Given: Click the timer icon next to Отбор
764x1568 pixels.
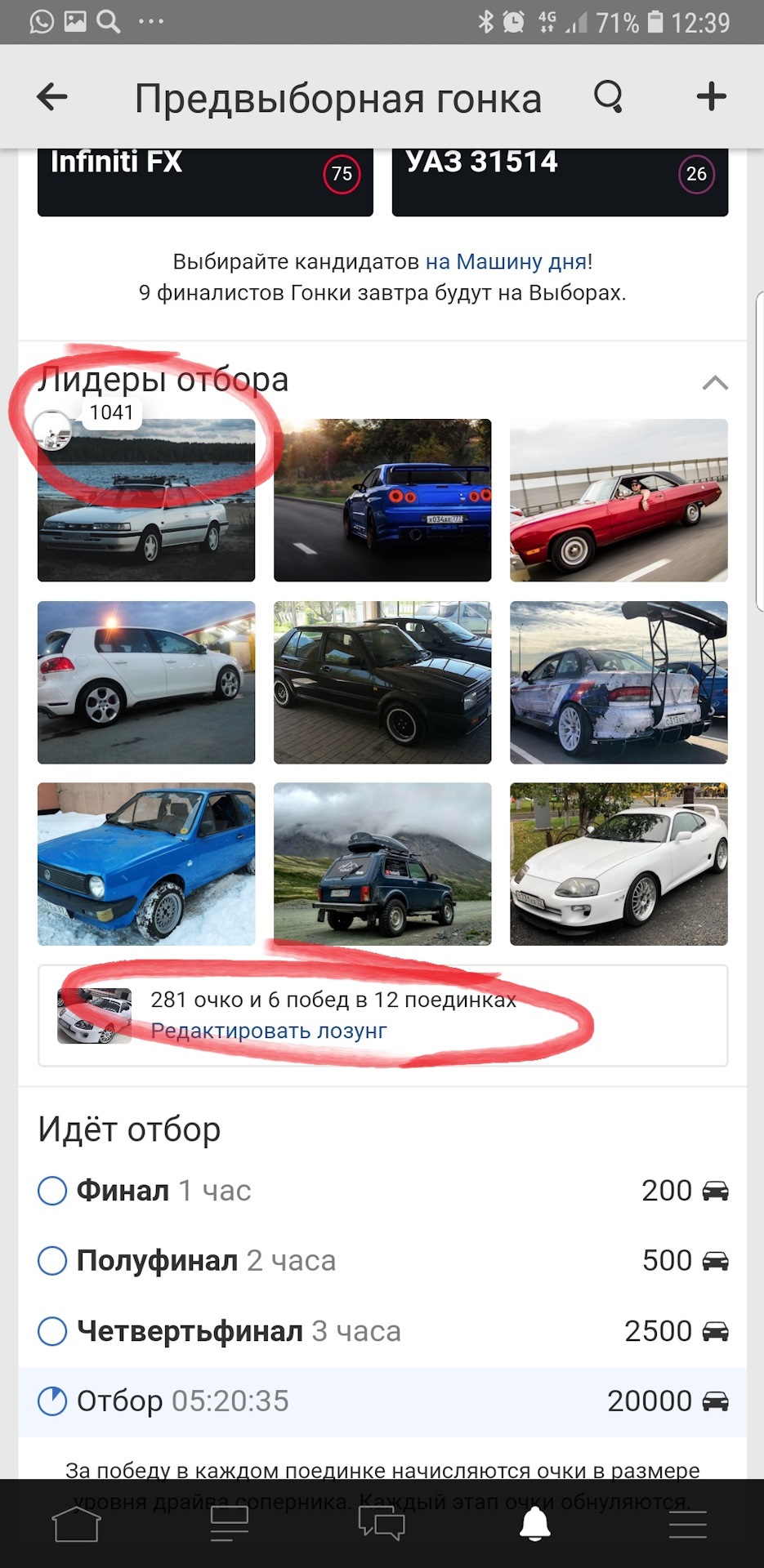Looking at the screenshot, I should pos(51,1401).
